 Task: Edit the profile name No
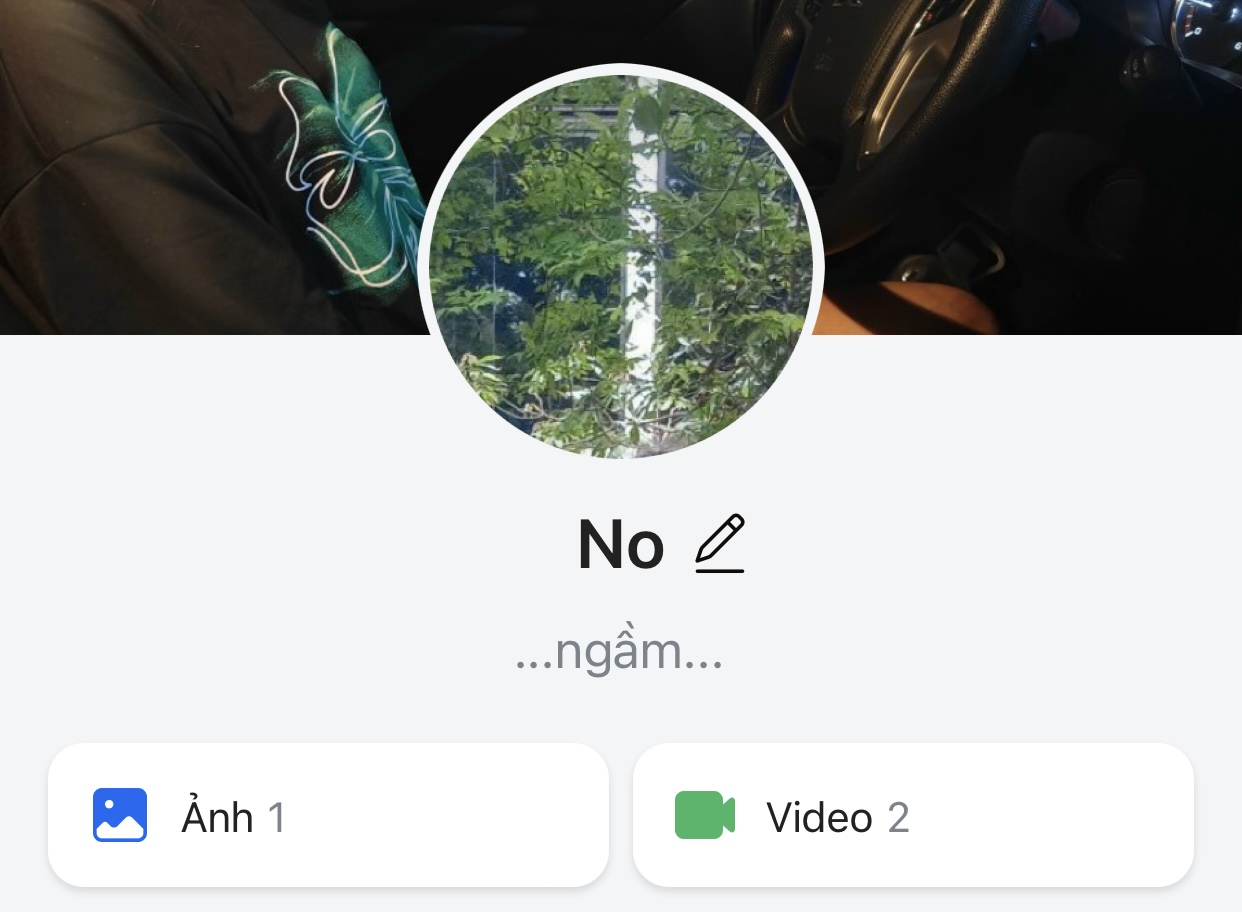click(720, 544)
